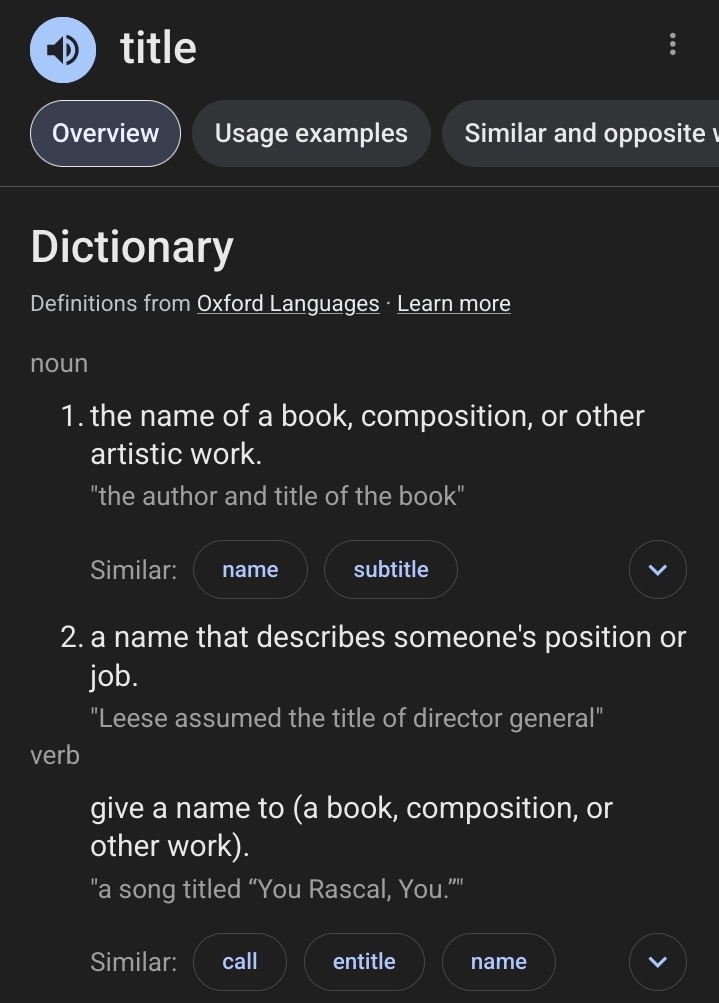Switch to Usage examples tab

click(x=311, y=133)
